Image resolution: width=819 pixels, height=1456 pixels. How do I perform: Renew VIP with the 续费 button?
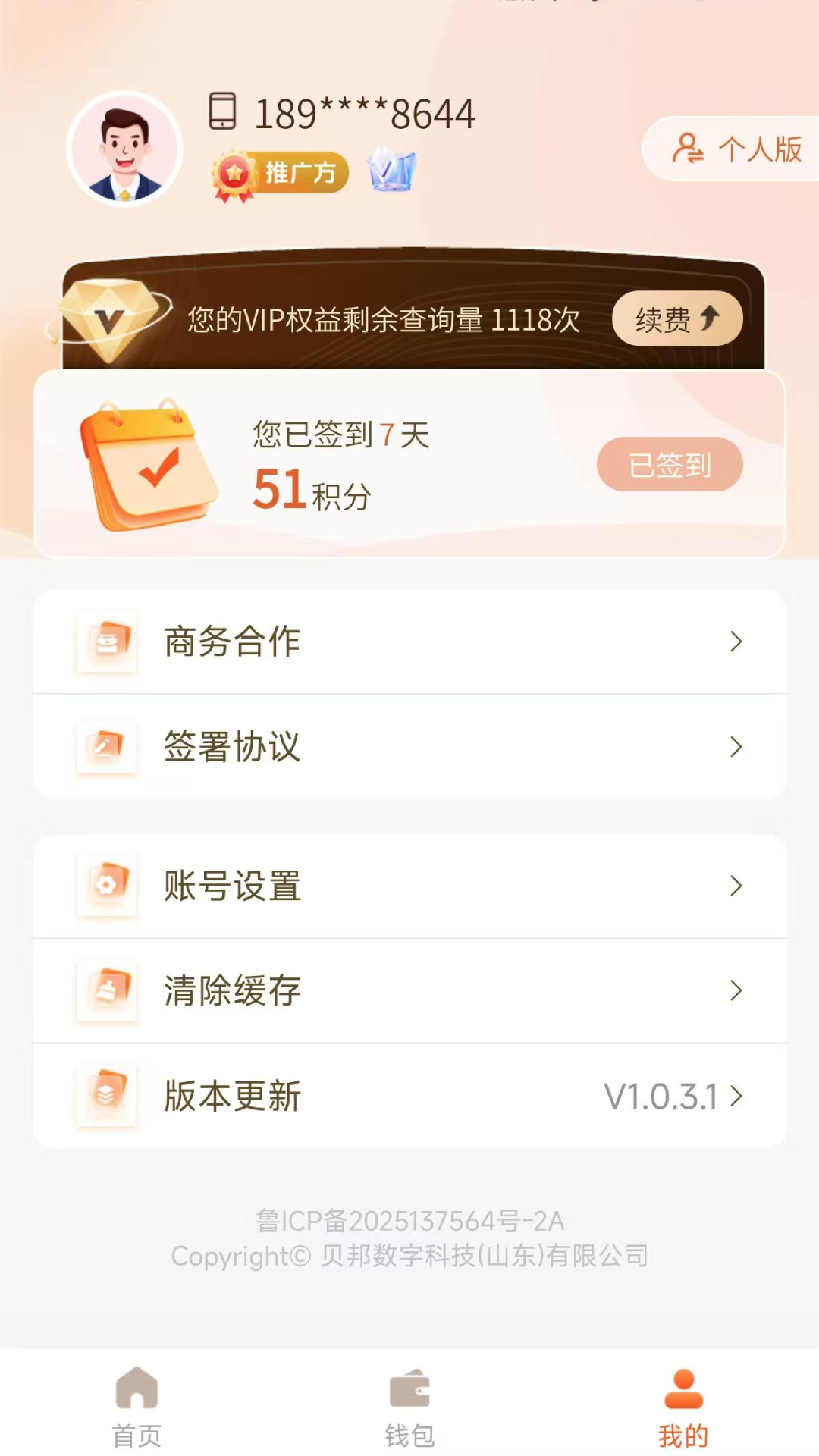click(676, 318)
